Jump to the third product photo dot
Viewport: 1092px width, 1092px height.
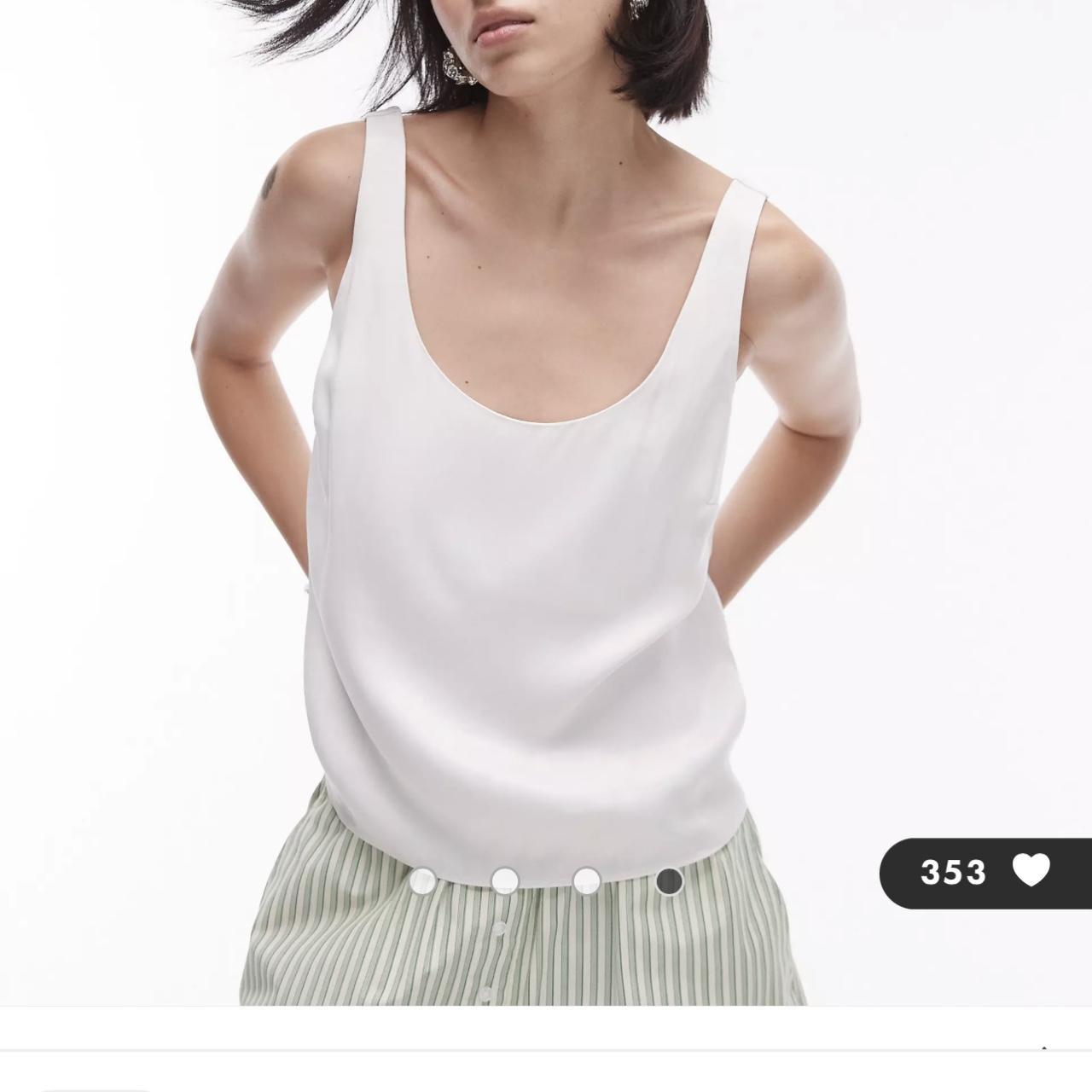tap(587, 880)
